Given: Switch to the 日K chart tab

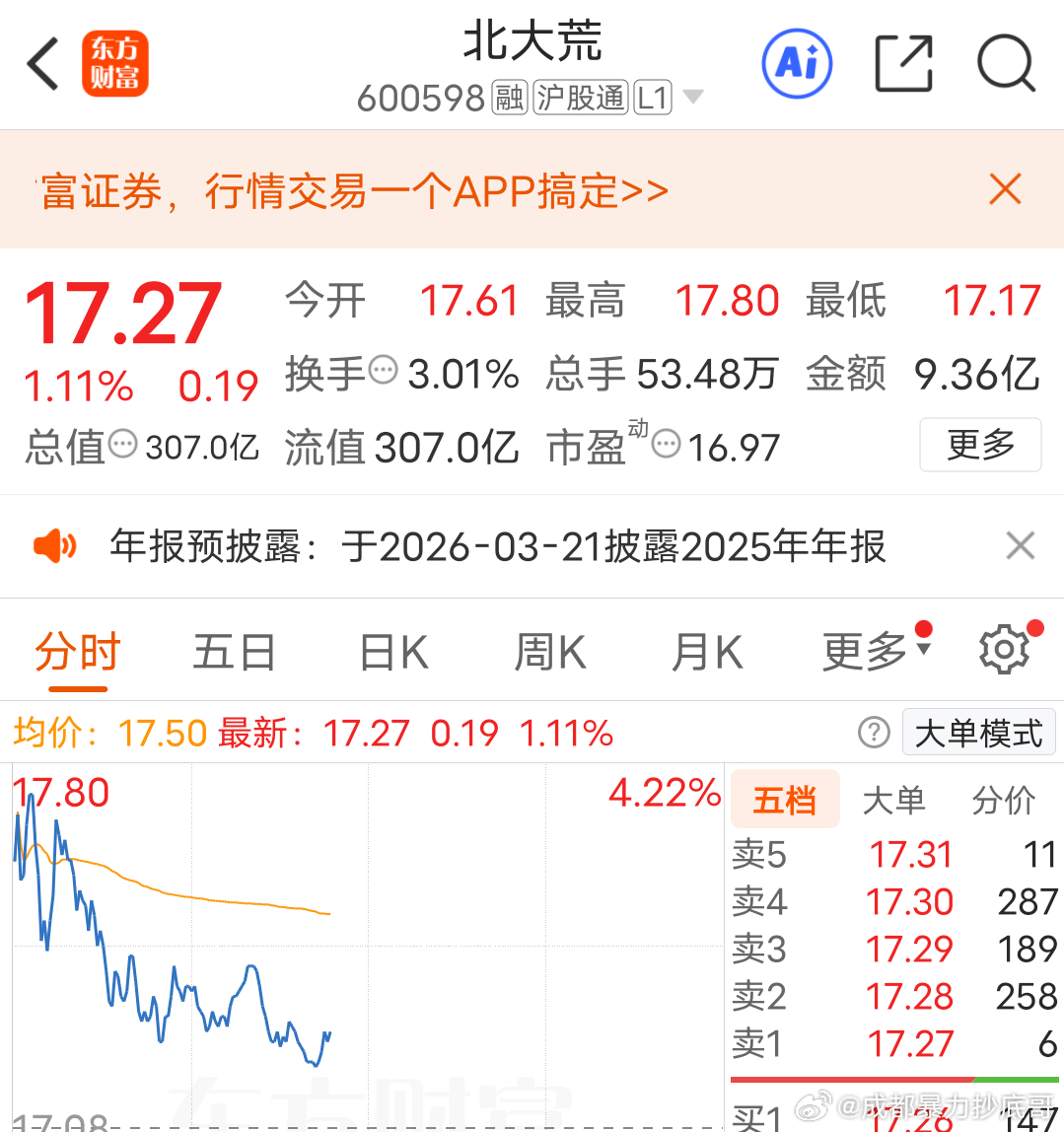Looking at the screenshot, I should [394, 652].
